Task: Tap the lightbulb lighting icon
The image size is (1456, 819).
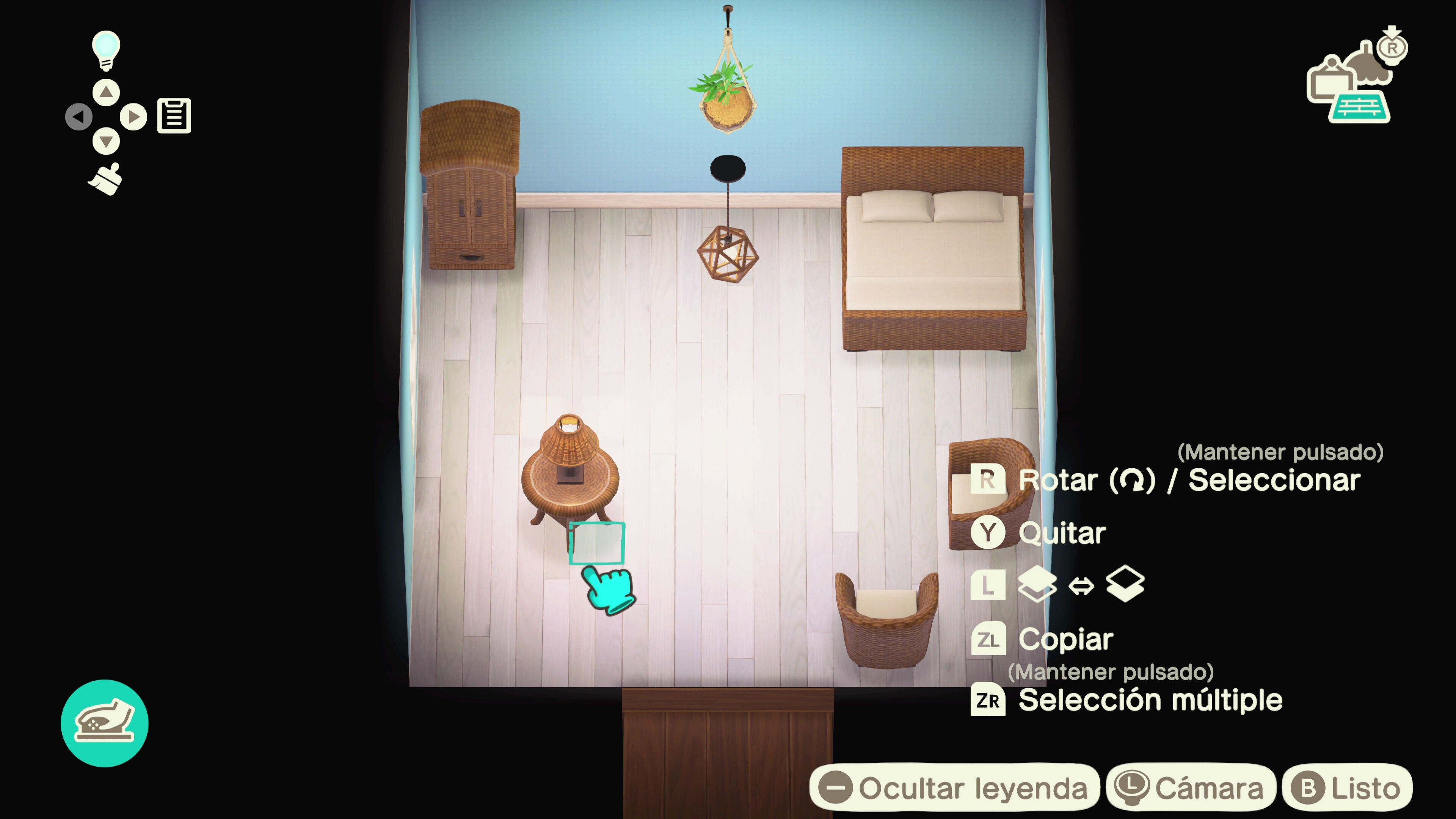Action: (x=106, y=50)
